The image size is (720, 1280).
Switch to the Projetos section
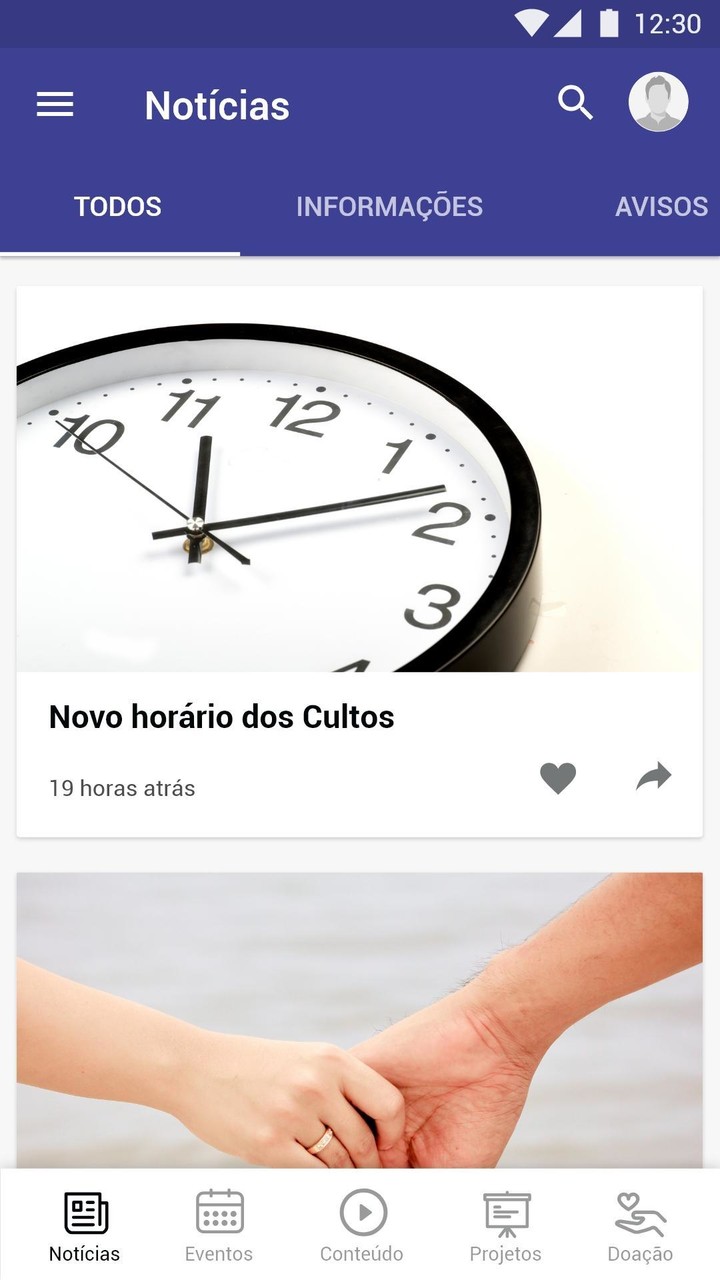tap(506, 1226)
